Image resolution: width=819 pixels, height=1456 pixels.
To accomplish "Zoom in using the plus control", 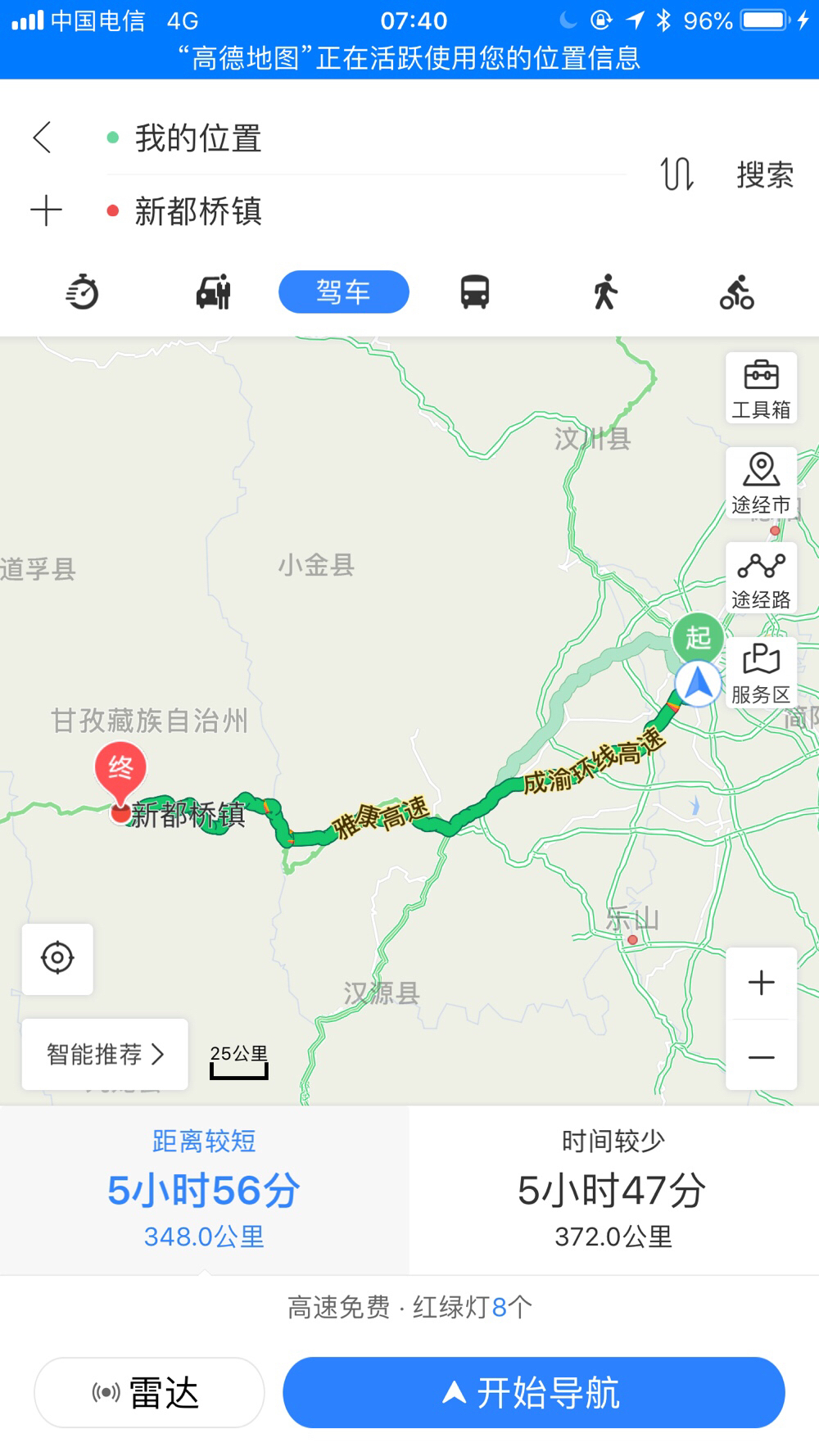I will (761, 982).
